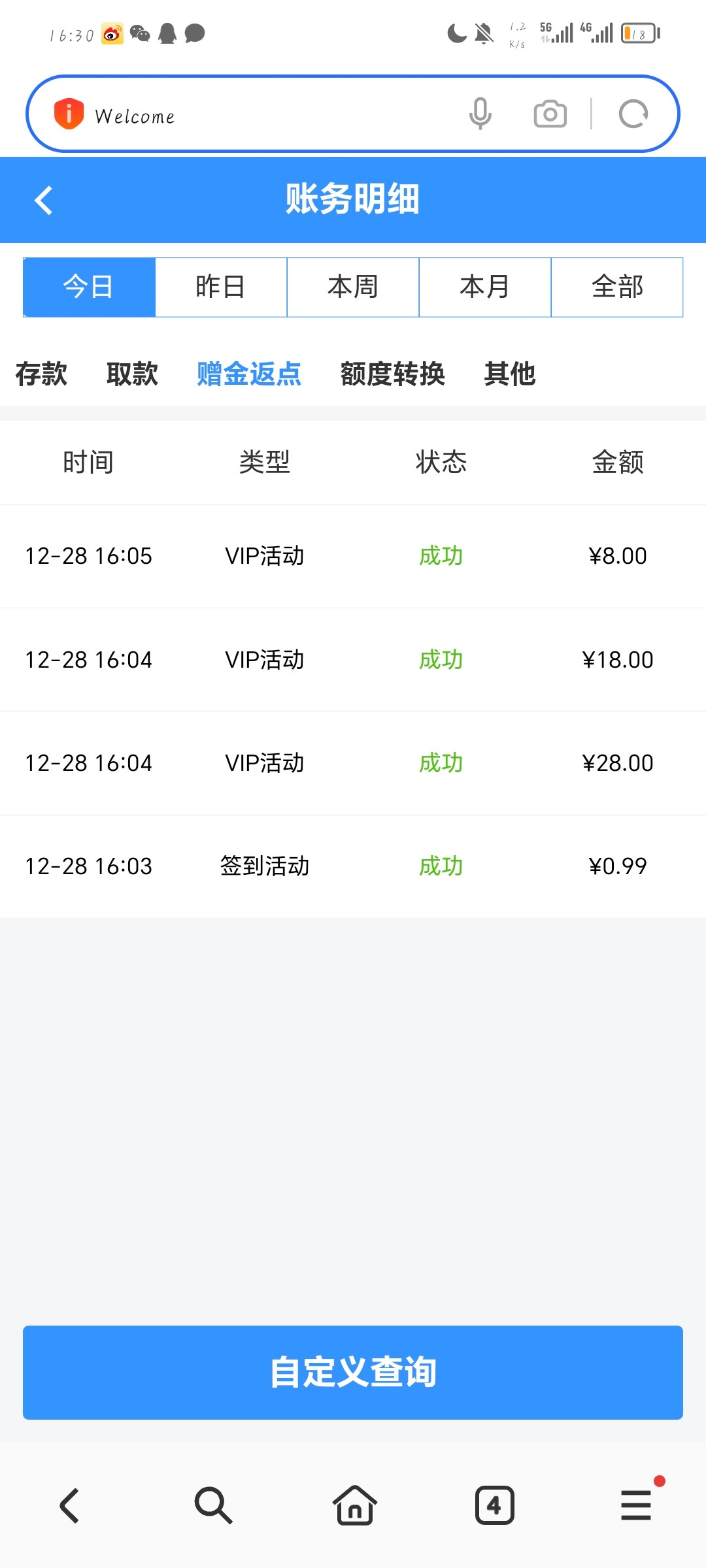Switch to 本月 date filter
This screenshot has width=706, height=1568.
tap(485, 287)
